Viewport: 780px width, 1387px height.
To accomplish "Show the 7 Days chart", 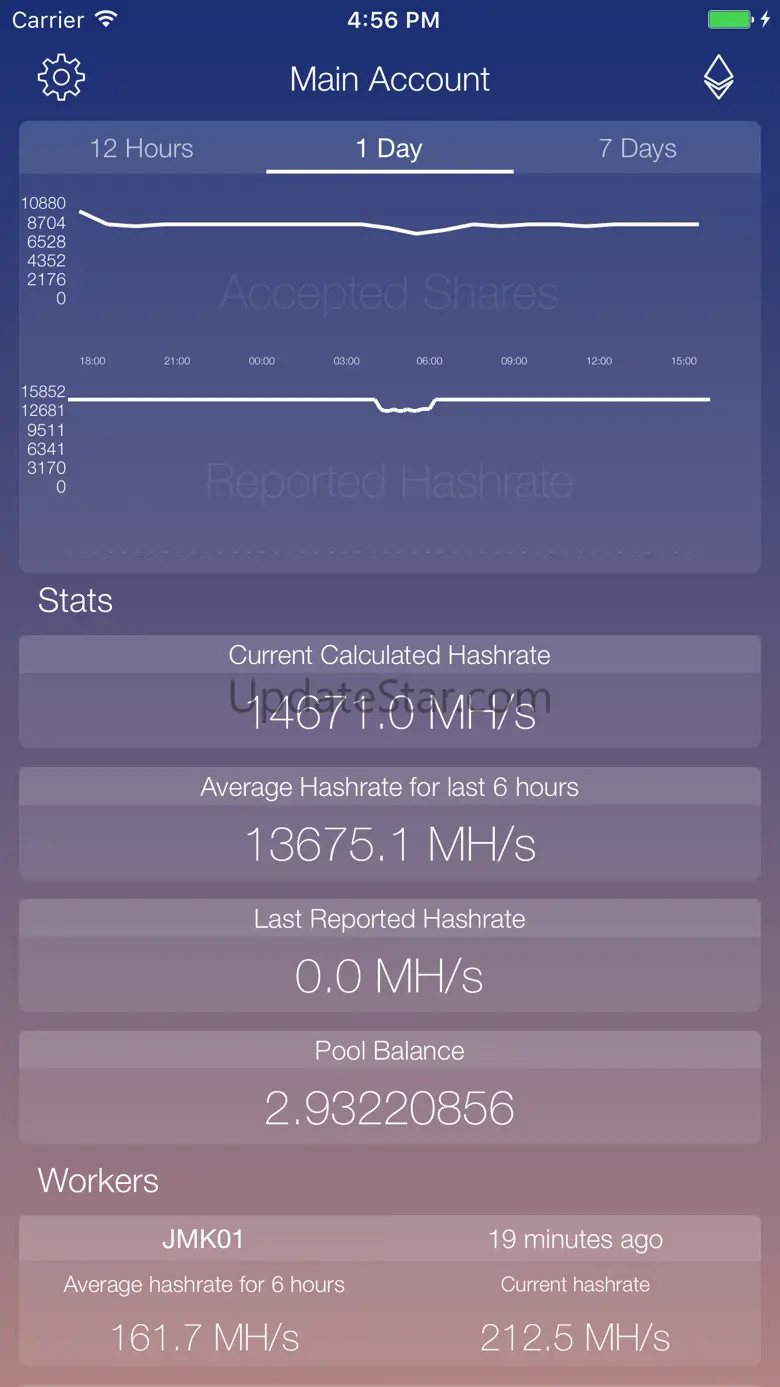I will 637,149.
